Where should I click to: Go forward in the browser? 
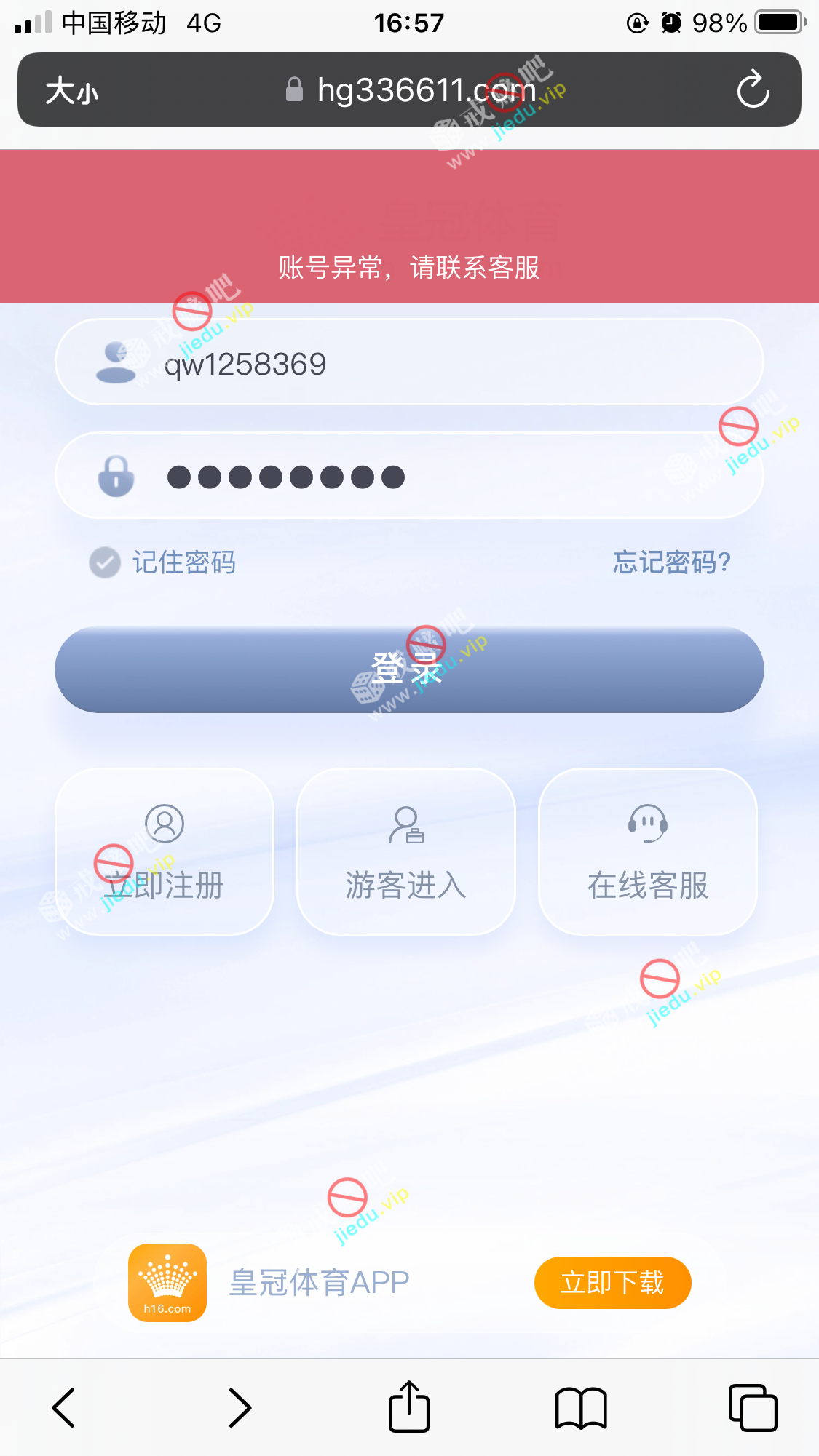point(240,1407)
